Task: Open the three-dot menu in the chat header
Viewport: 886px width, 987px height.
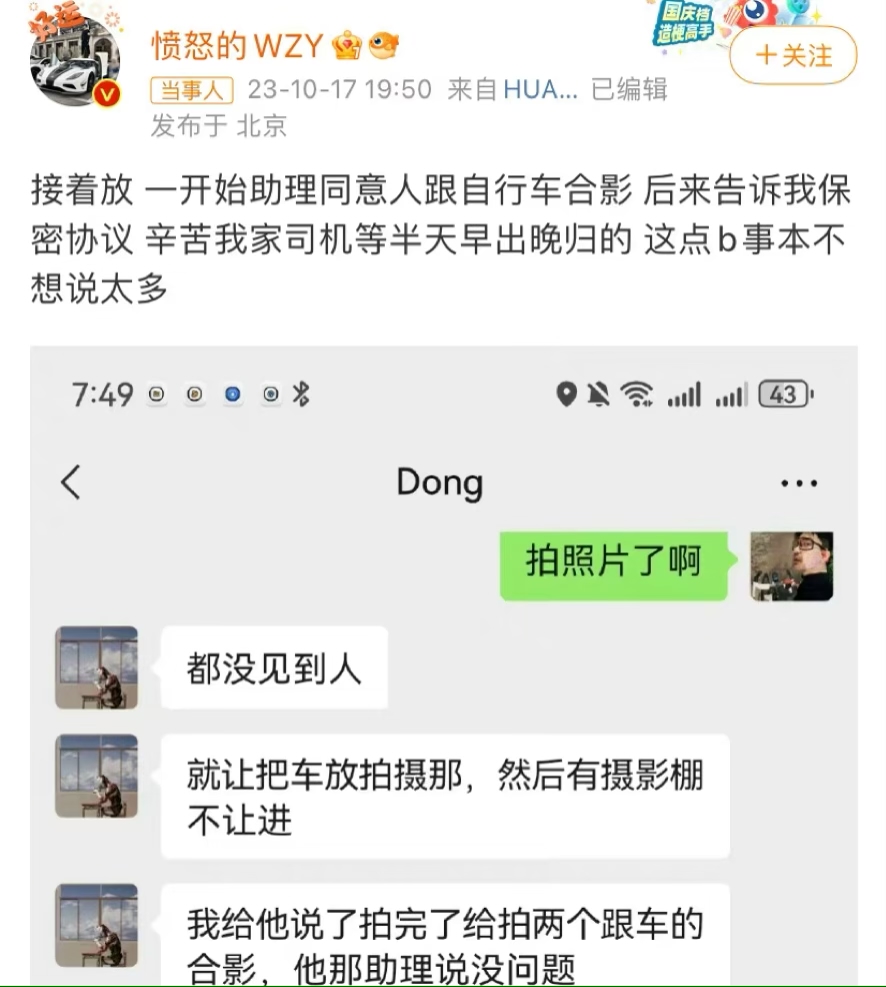Action: (x=799, y=482)
